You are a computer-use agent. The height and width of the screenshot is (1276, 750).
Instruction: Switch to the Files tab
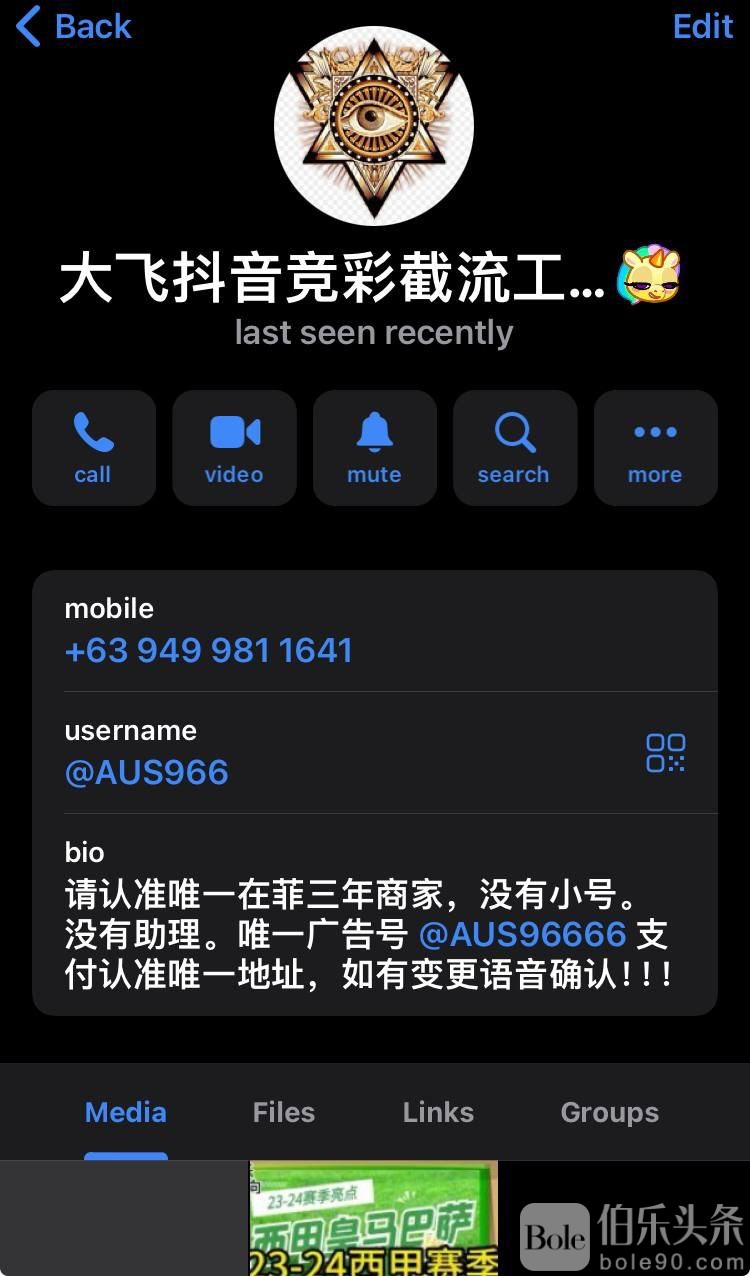click(283, 1112)
